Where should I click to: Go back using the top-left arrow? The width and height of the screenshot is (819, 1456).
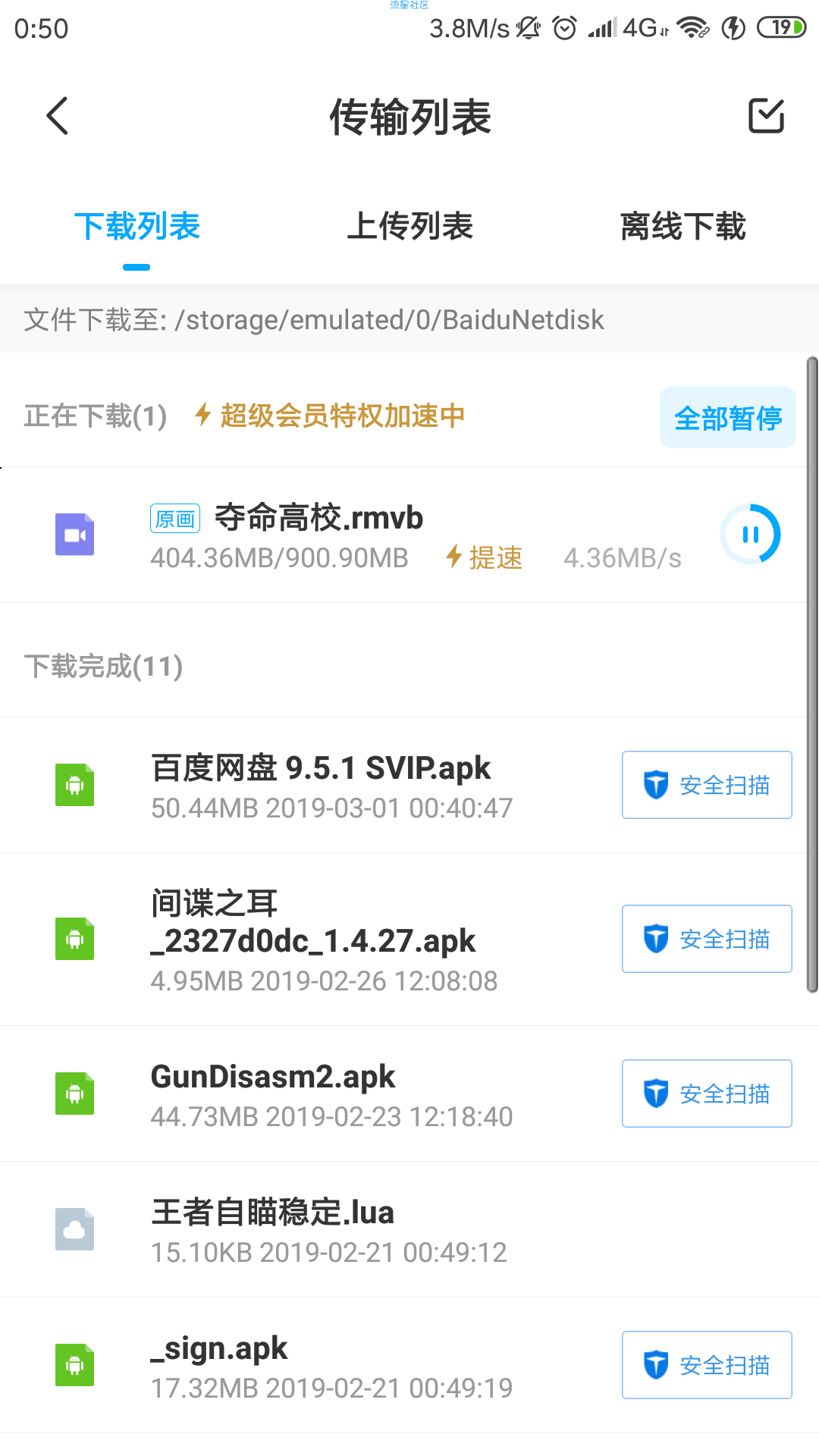click(x=58, y=116)
